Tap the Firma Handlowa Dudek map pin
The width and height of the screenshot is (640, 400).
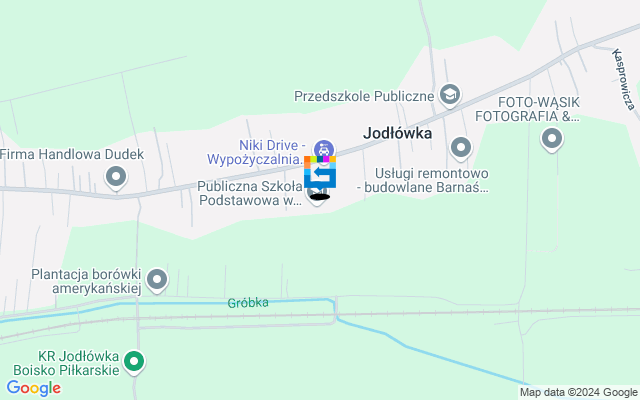click(x=116, y=178)
